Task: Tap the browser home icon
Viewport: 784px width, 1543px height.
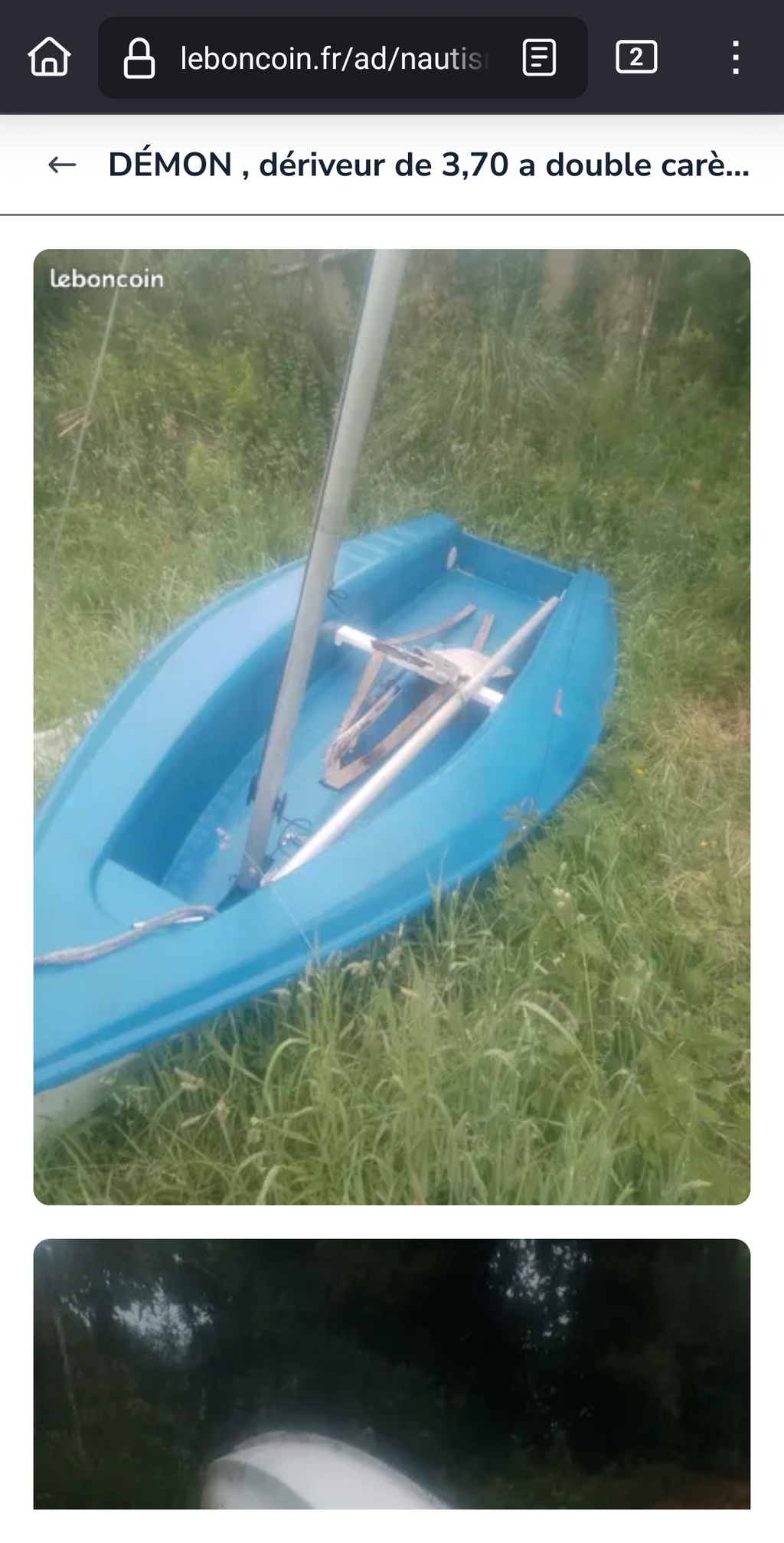Action: tap(50, 57)
